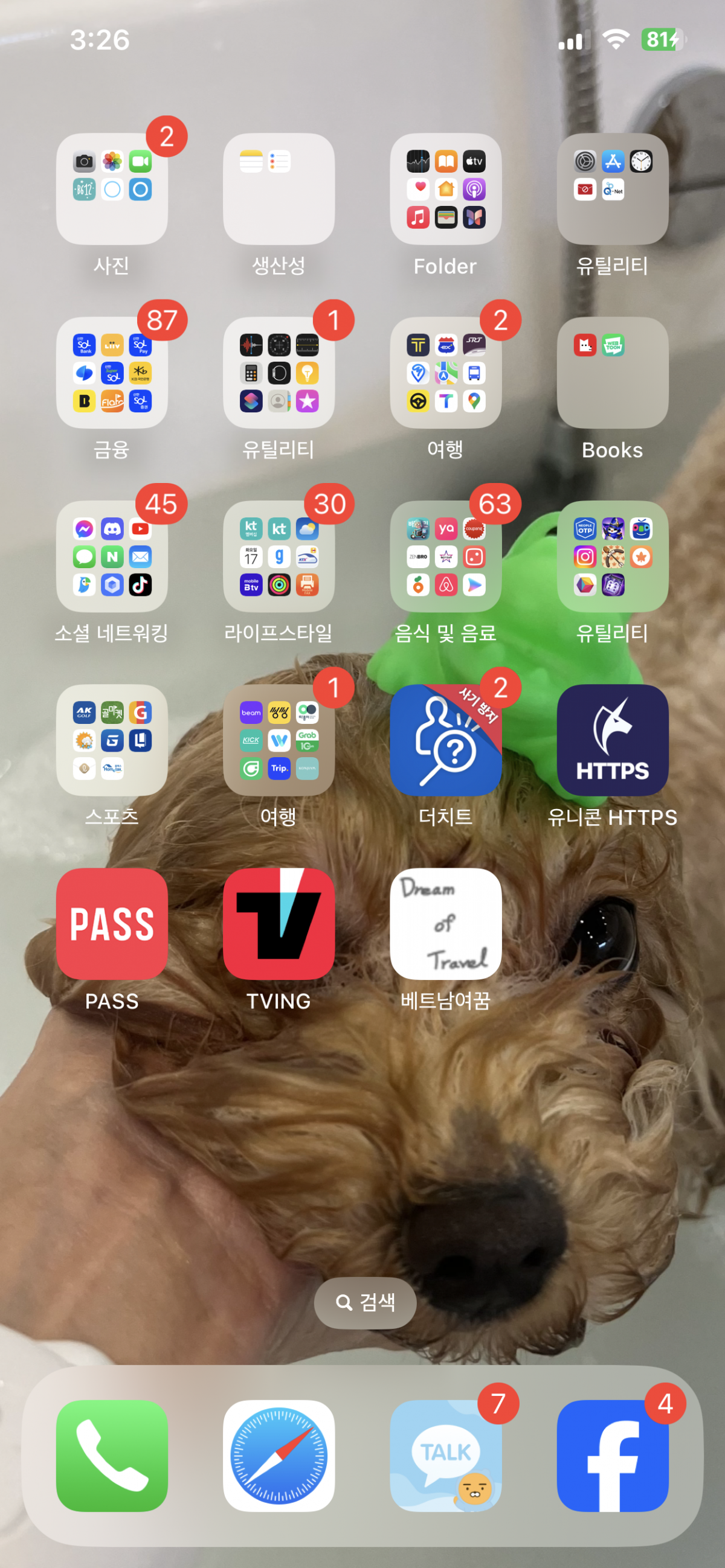This screenshot has width=725, height=1568.
Task: Open the 스포츠 folder
Action: [112, 741]
